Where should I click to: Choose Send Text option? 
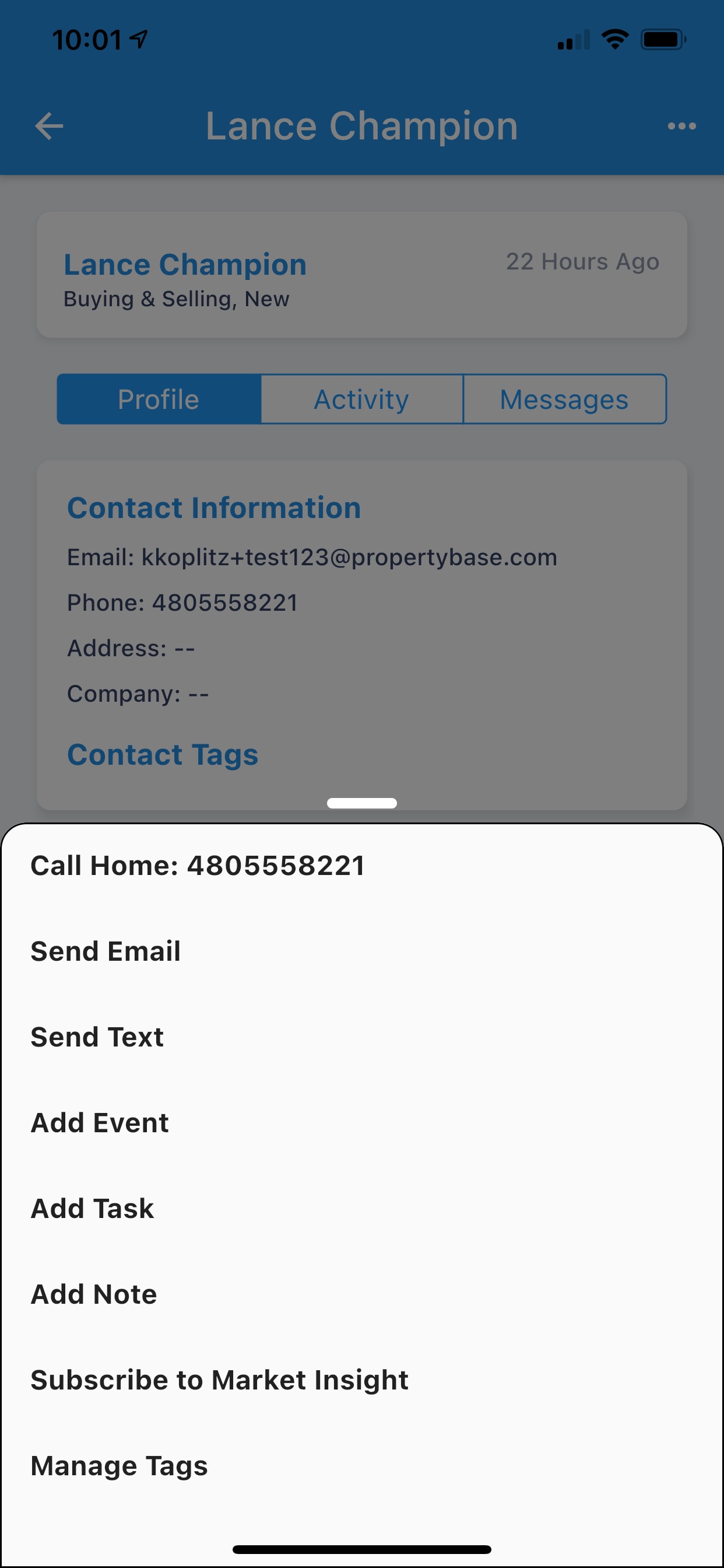point(362,1037)
